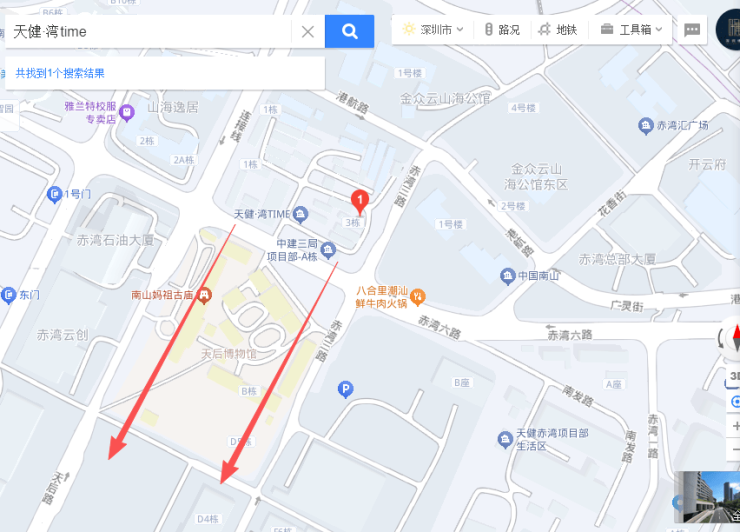Expand the 工具箱 toolbox menu
Image resolution: width=740 pixels, height=532 pixels.
tap(632, 30)
